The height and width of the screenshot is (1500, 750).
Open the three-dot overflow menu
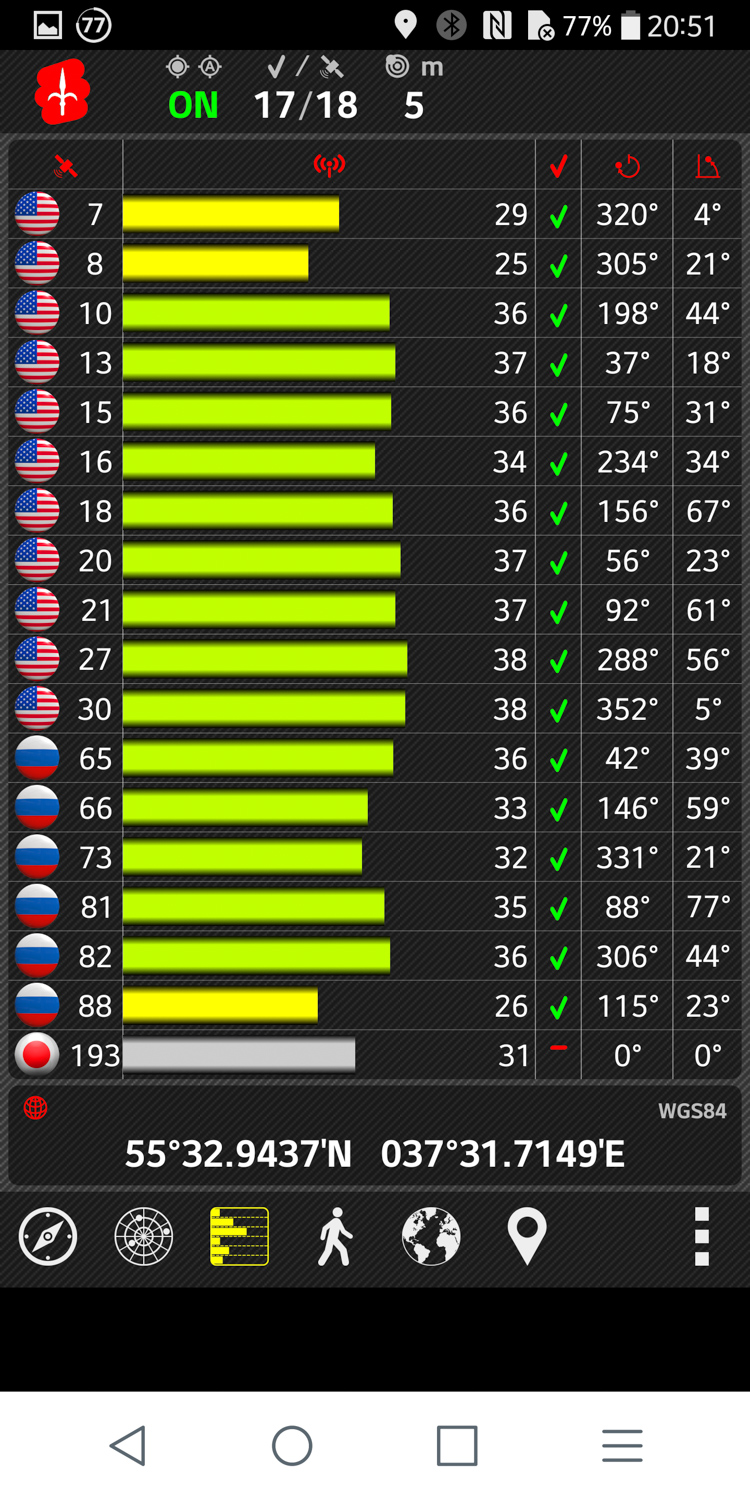tap(702, 1236)
